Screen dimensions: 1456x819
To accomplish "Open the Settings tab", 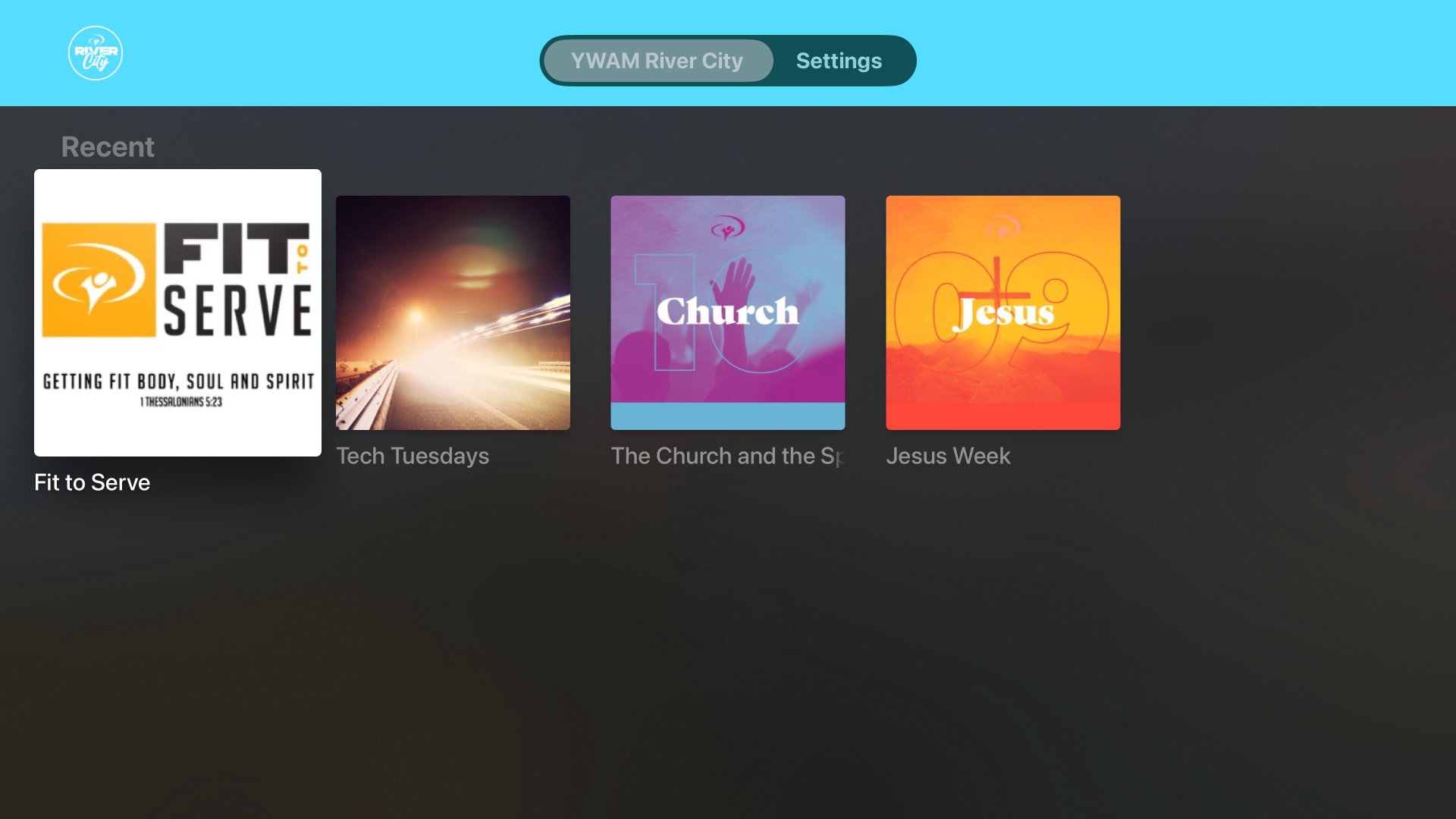I will [x=839, y=61].
